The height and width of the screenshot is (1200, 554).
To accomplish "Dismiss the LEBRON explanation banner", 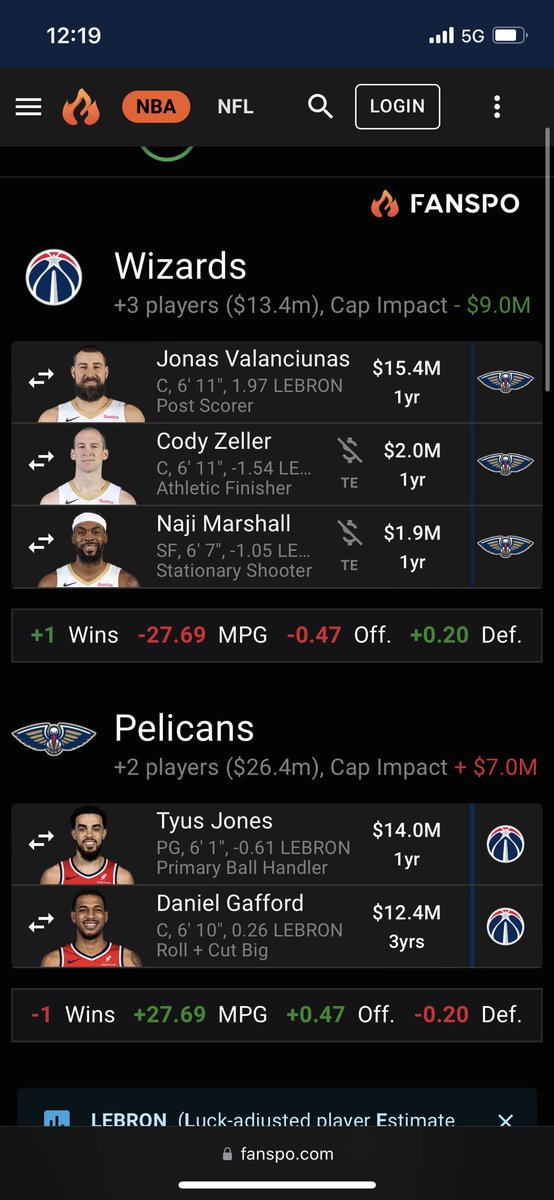I will 505,1121.
